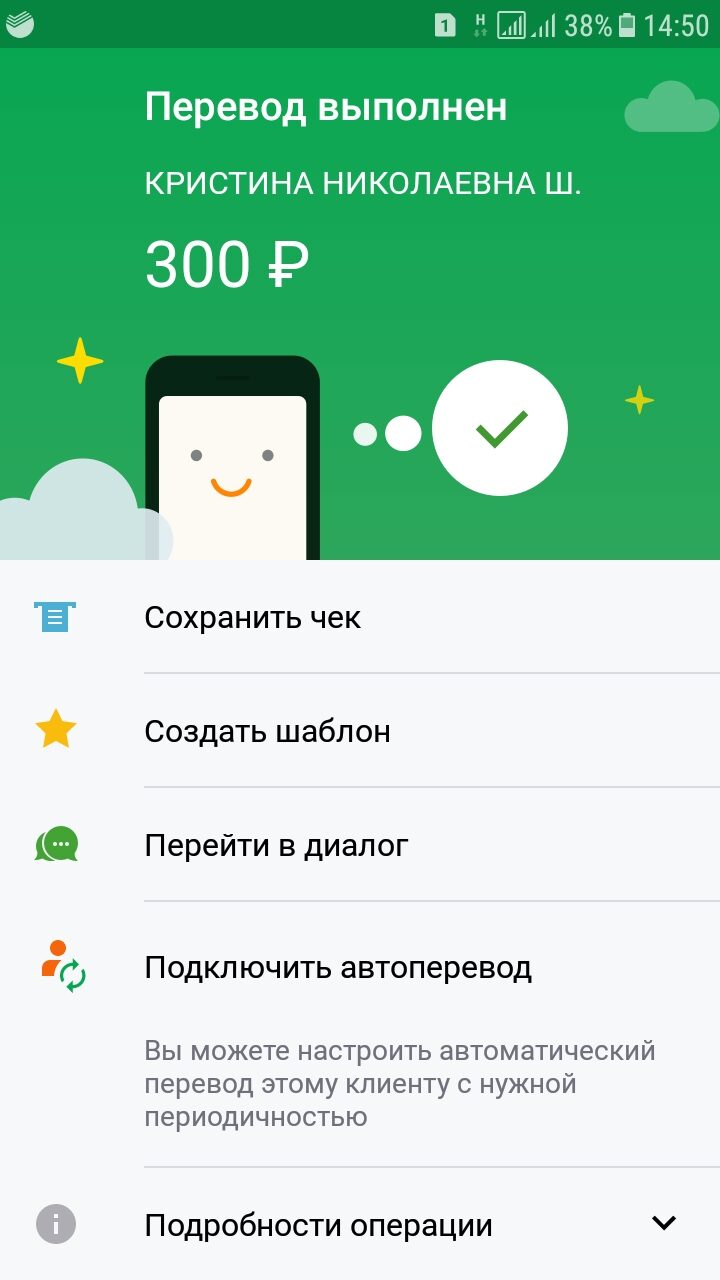720x1280 pixels.
Task: Go to dialog via Перейти в диалог
Action: (x=276, y=845)
